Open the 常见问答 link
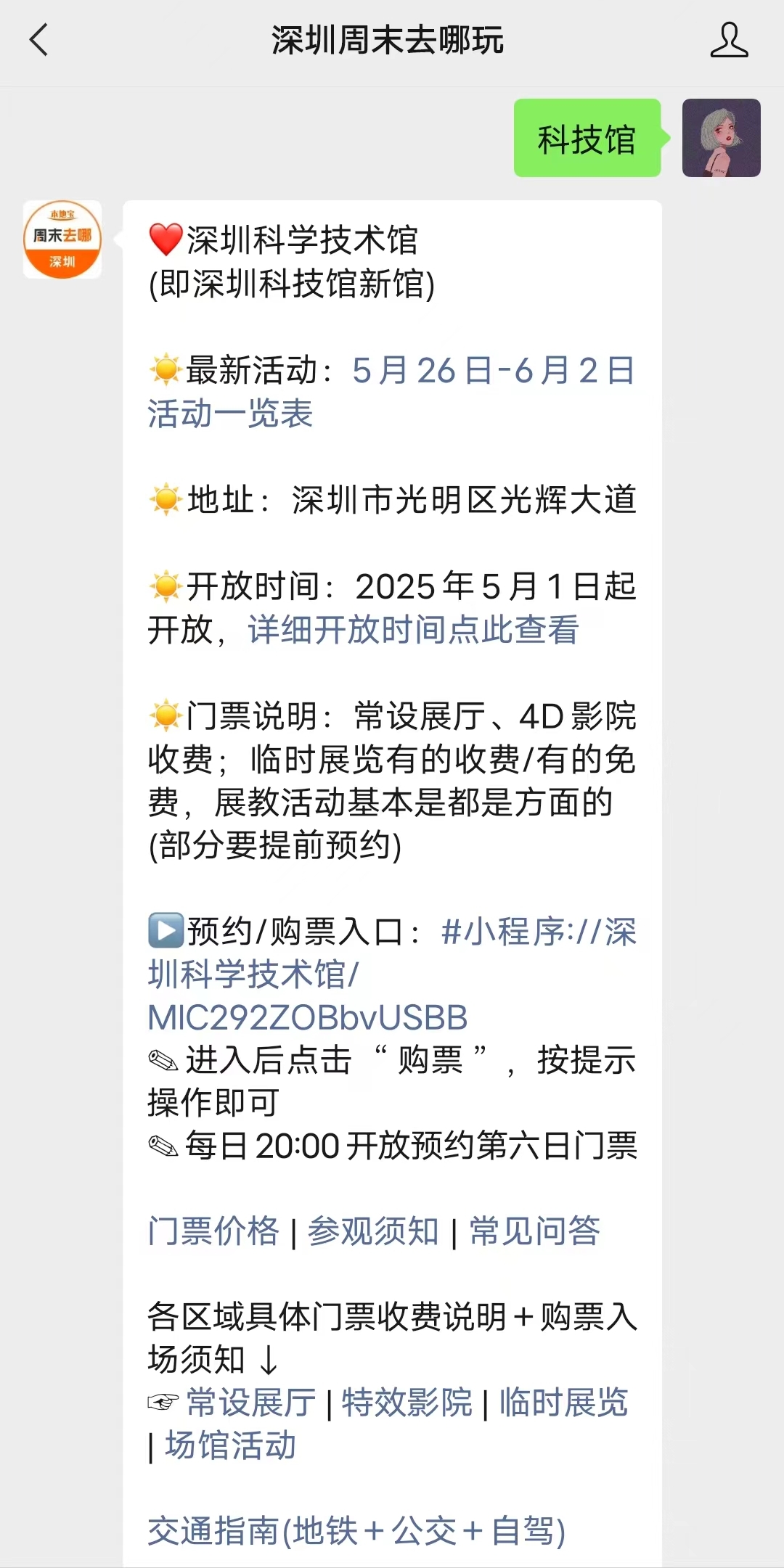This screenshot has height=1568, width=784. coord(535,1229)
